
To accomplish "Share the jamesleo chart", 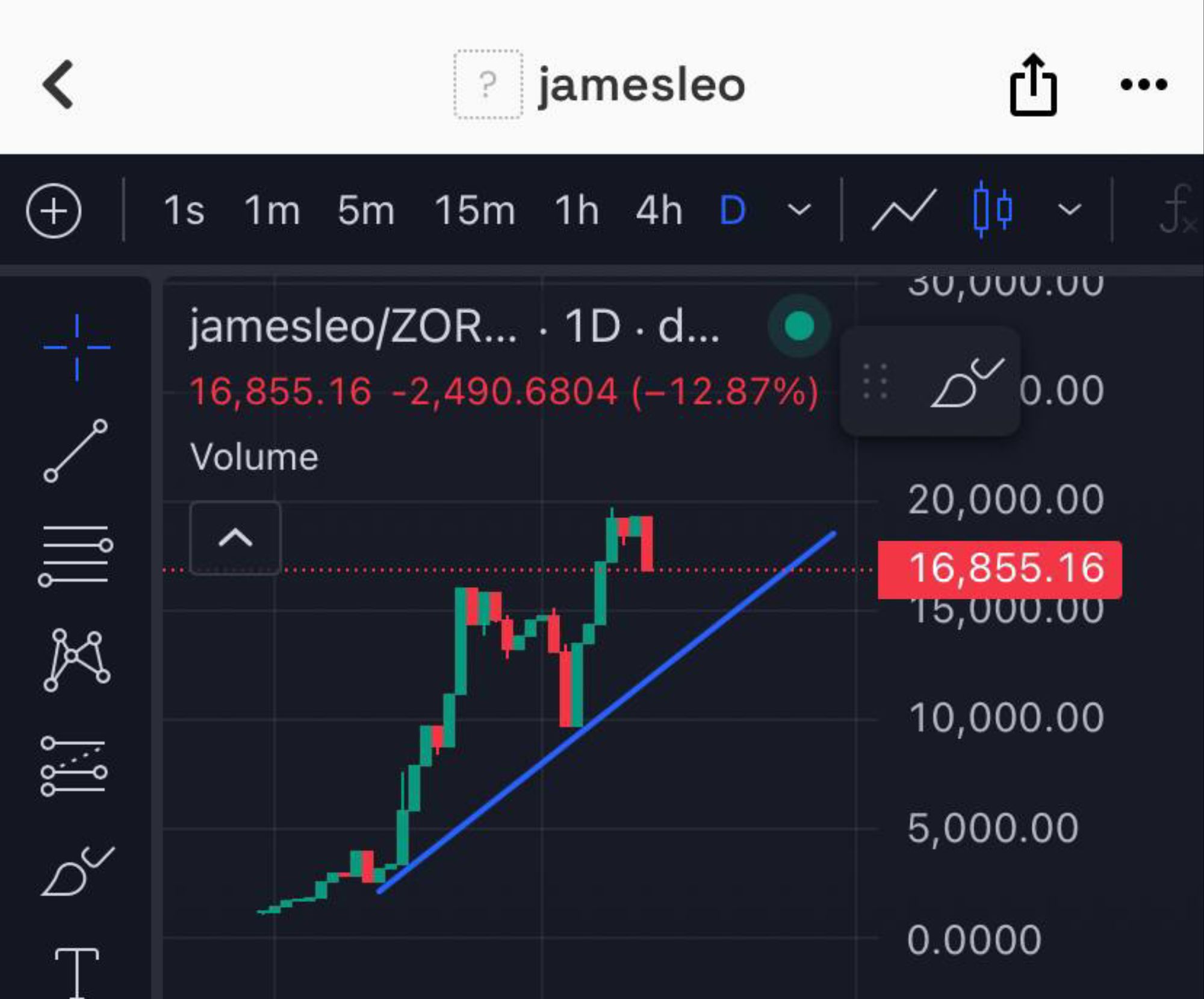I will pos(1033,84).
